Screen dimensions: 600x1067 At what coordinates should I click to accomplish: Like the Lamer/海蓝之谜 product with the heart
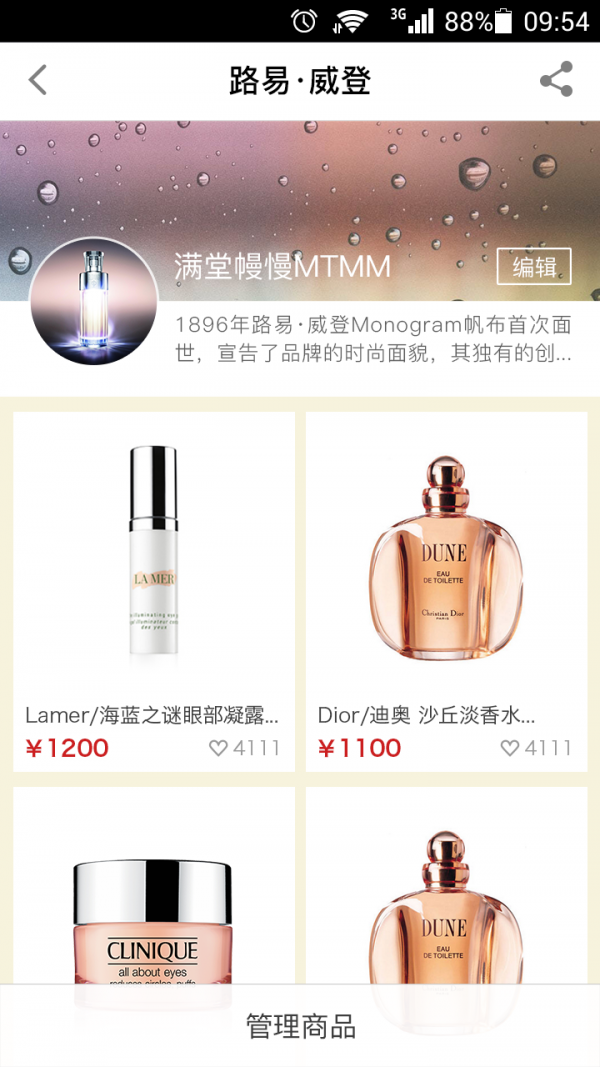click(x=219, y=748)
